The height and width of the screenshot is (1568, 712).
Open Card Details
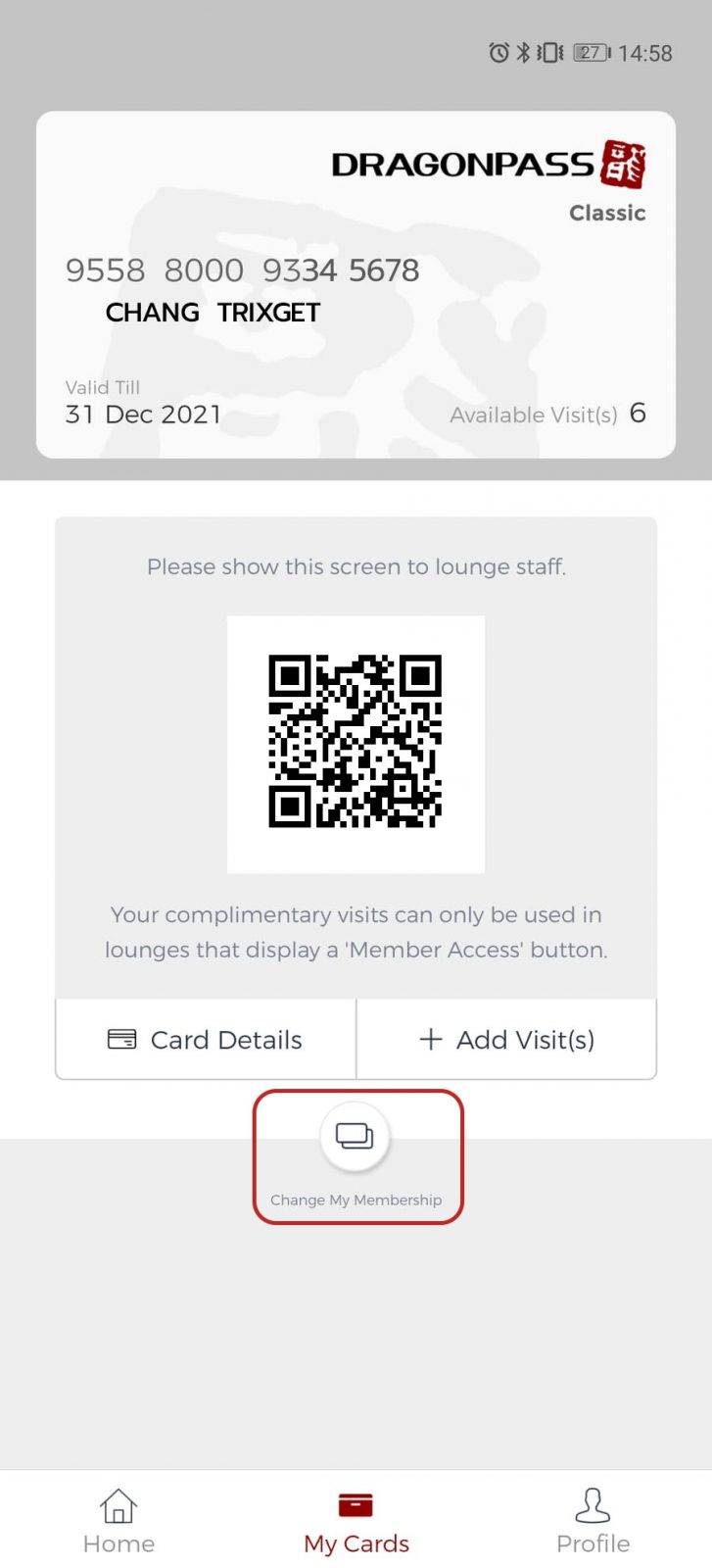point(205,1039)
